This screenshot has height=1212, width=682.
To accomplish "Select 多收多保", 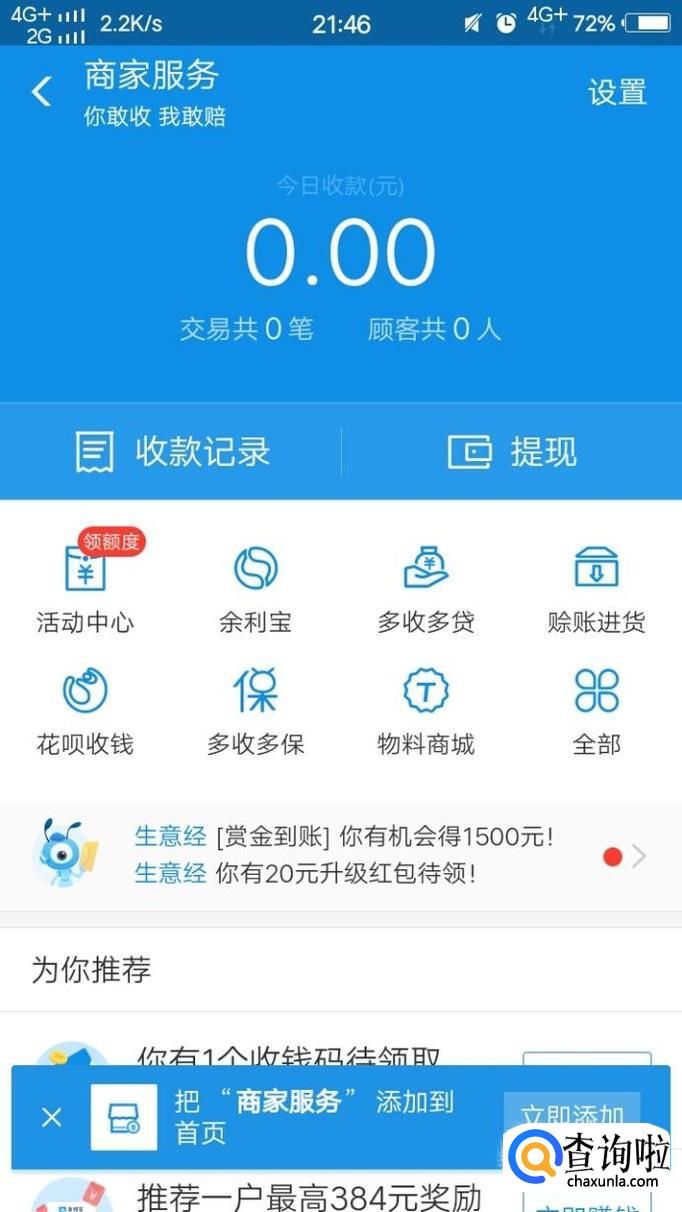I will pos(255,712).
